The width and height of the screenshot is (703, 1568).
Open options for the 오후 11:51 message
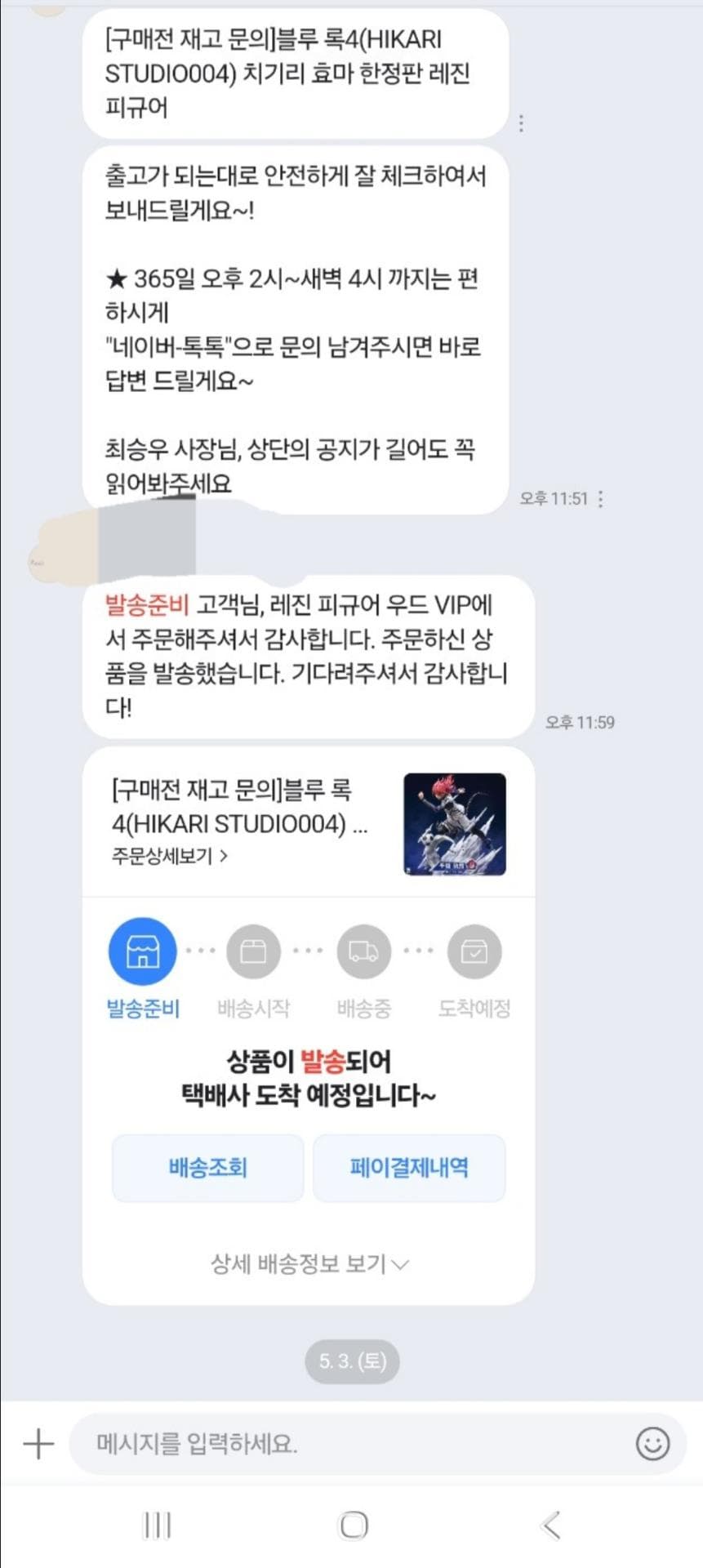pos(601,498)
